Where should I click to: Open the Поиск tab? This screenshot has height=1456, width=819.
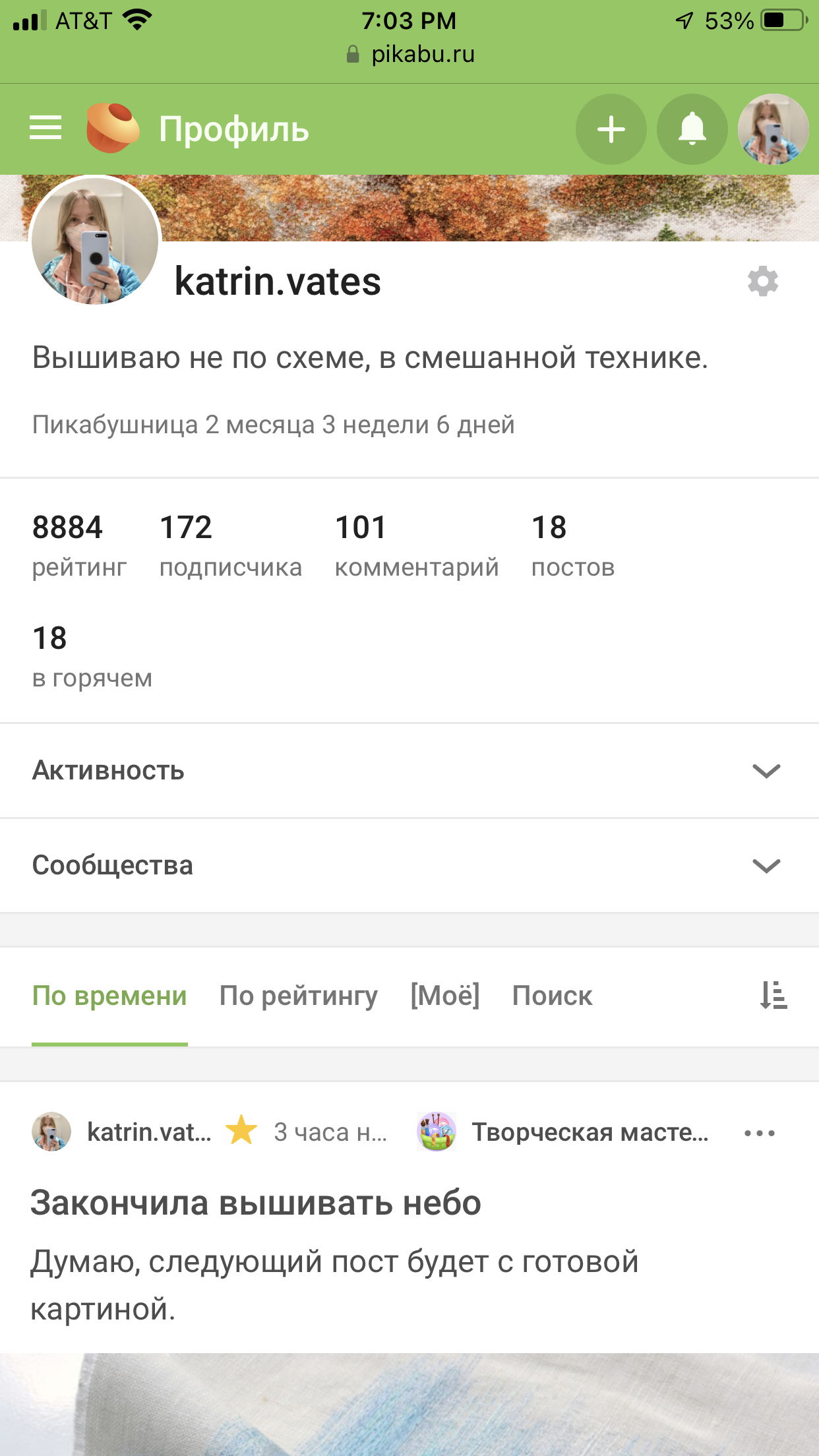point(552,996)
